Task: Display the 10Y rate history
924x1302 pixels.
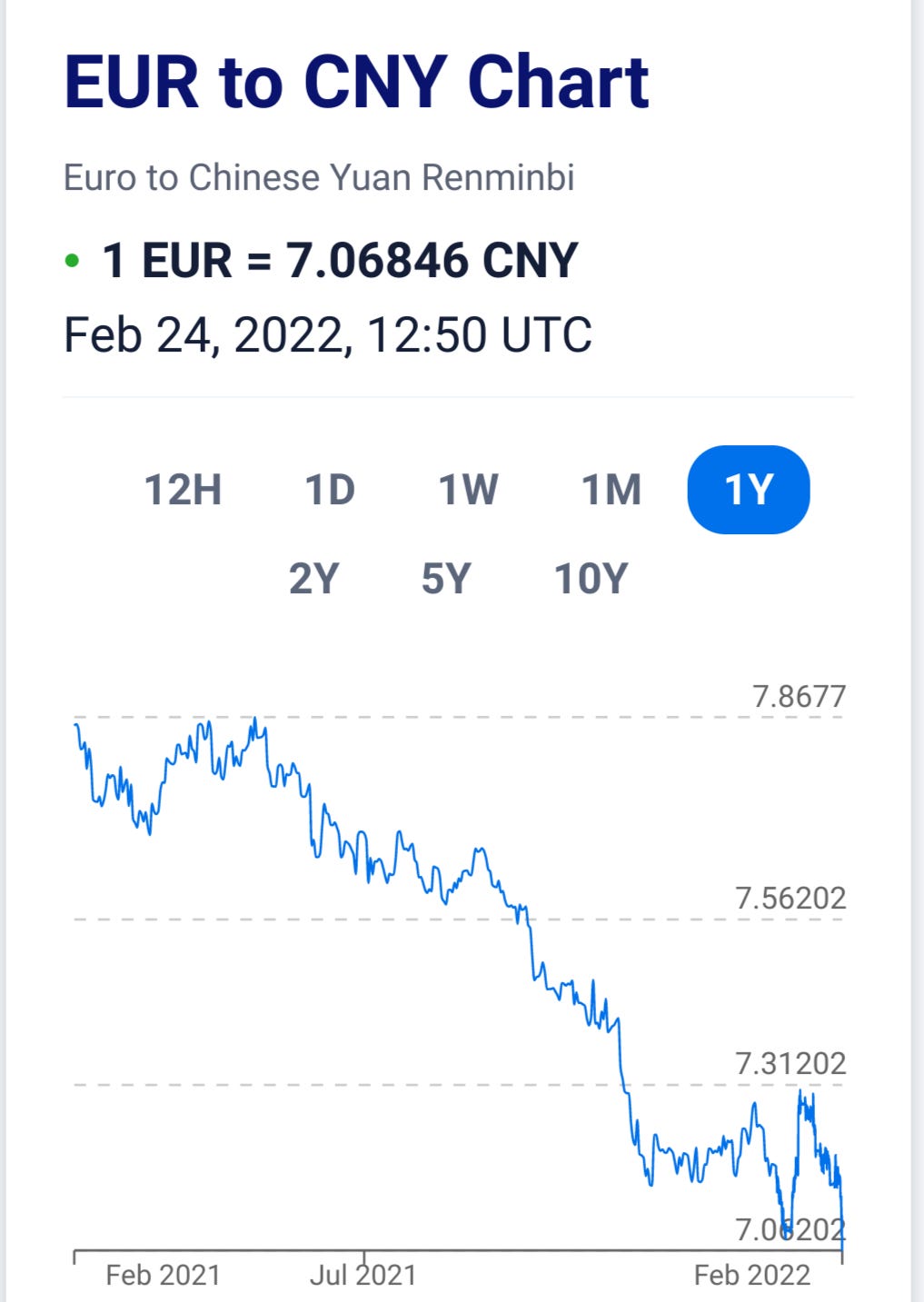Action: [x=591, y=578]
